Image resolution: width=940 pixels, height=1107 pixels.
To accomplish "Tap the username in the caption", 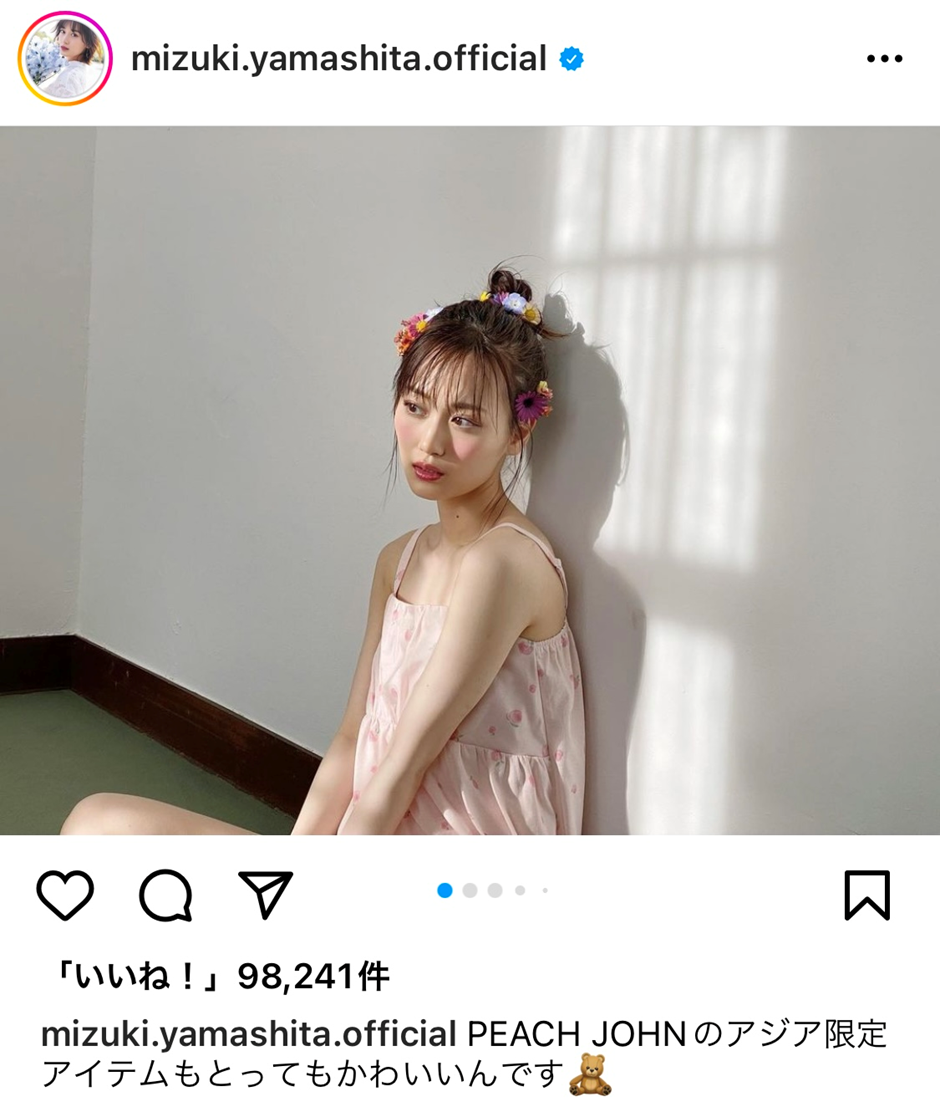I will [248, 1034].
